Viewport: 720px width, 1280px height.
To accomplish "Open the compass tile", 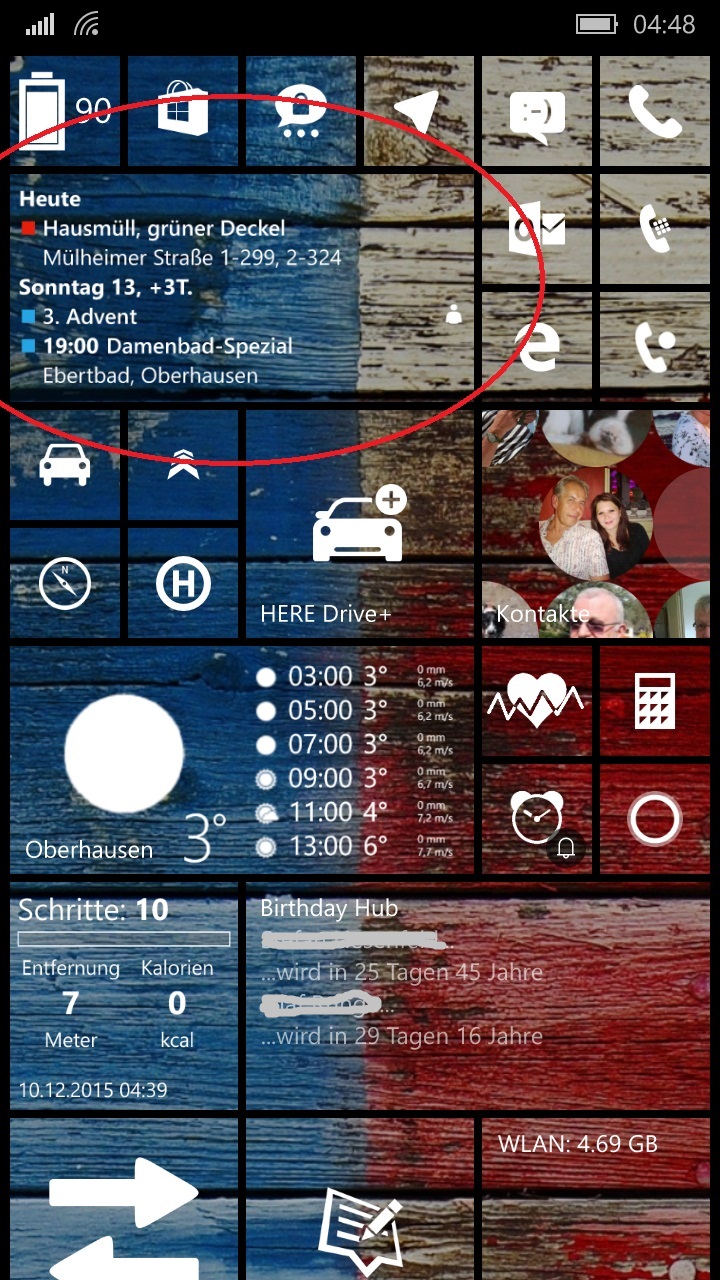I will [x=65, y=583].
